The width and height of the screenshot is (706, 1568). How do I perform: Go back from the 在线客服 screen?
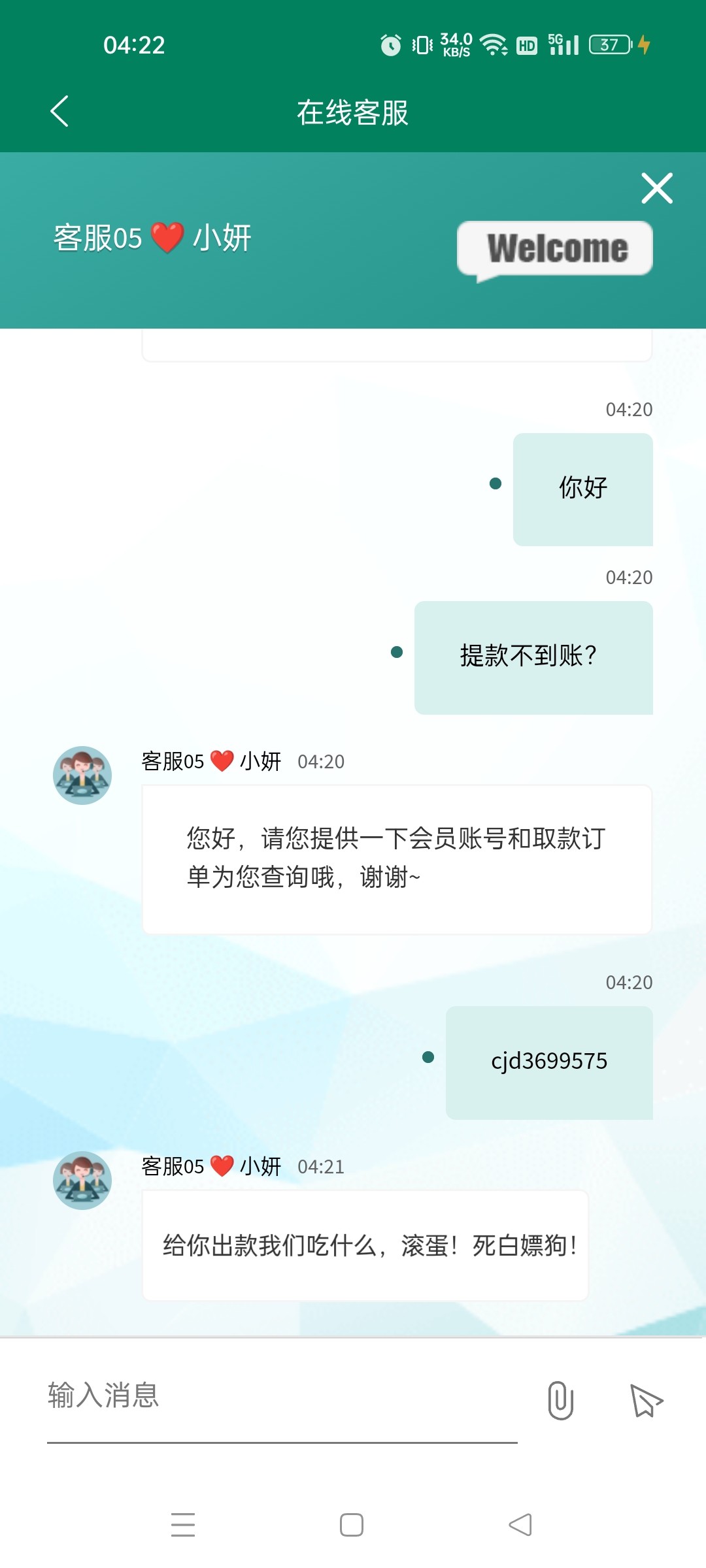click(x=59, y=111)
